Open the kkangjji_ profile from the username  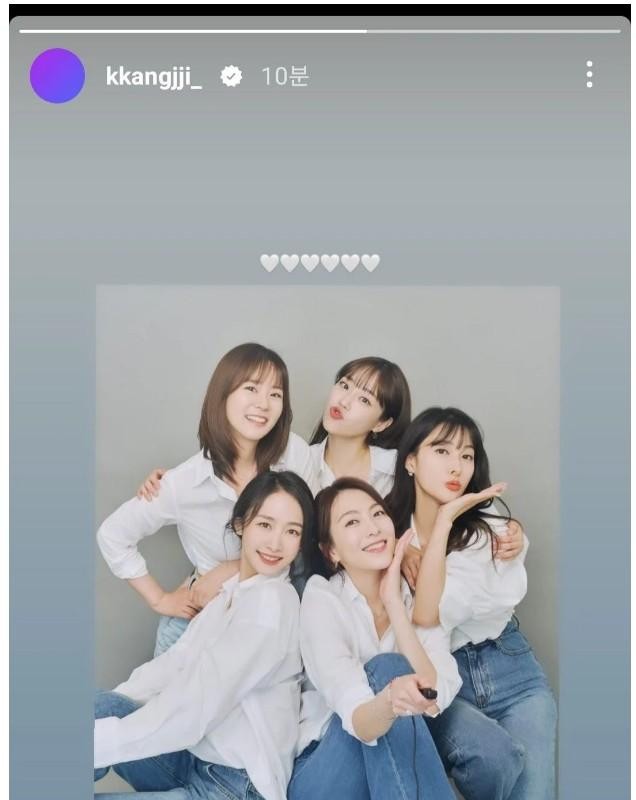154,77
